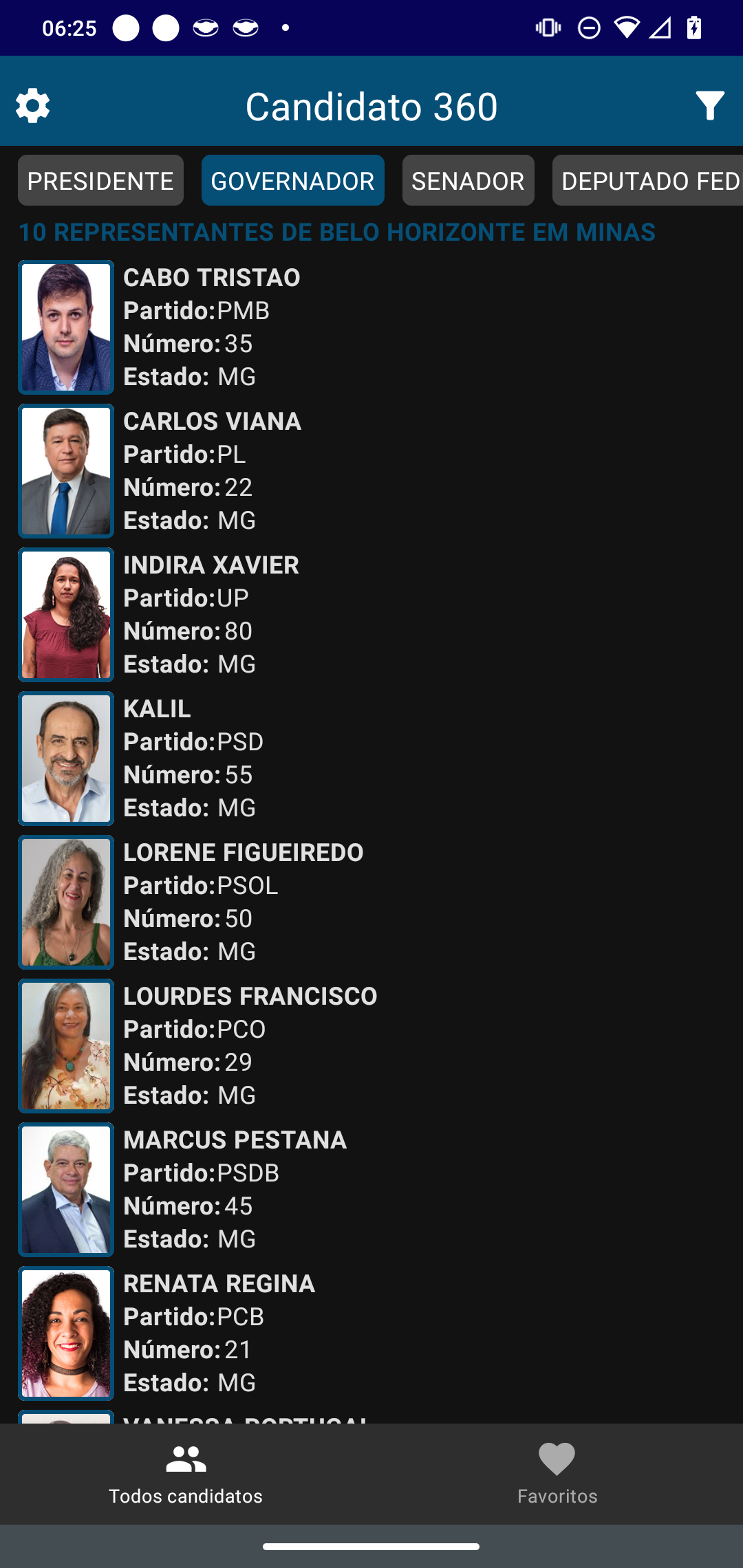The height and width of the screenshot is (1568, 743).
Task: Tap the battery indicator in the status bar
Action: click(x=695, y=28)
